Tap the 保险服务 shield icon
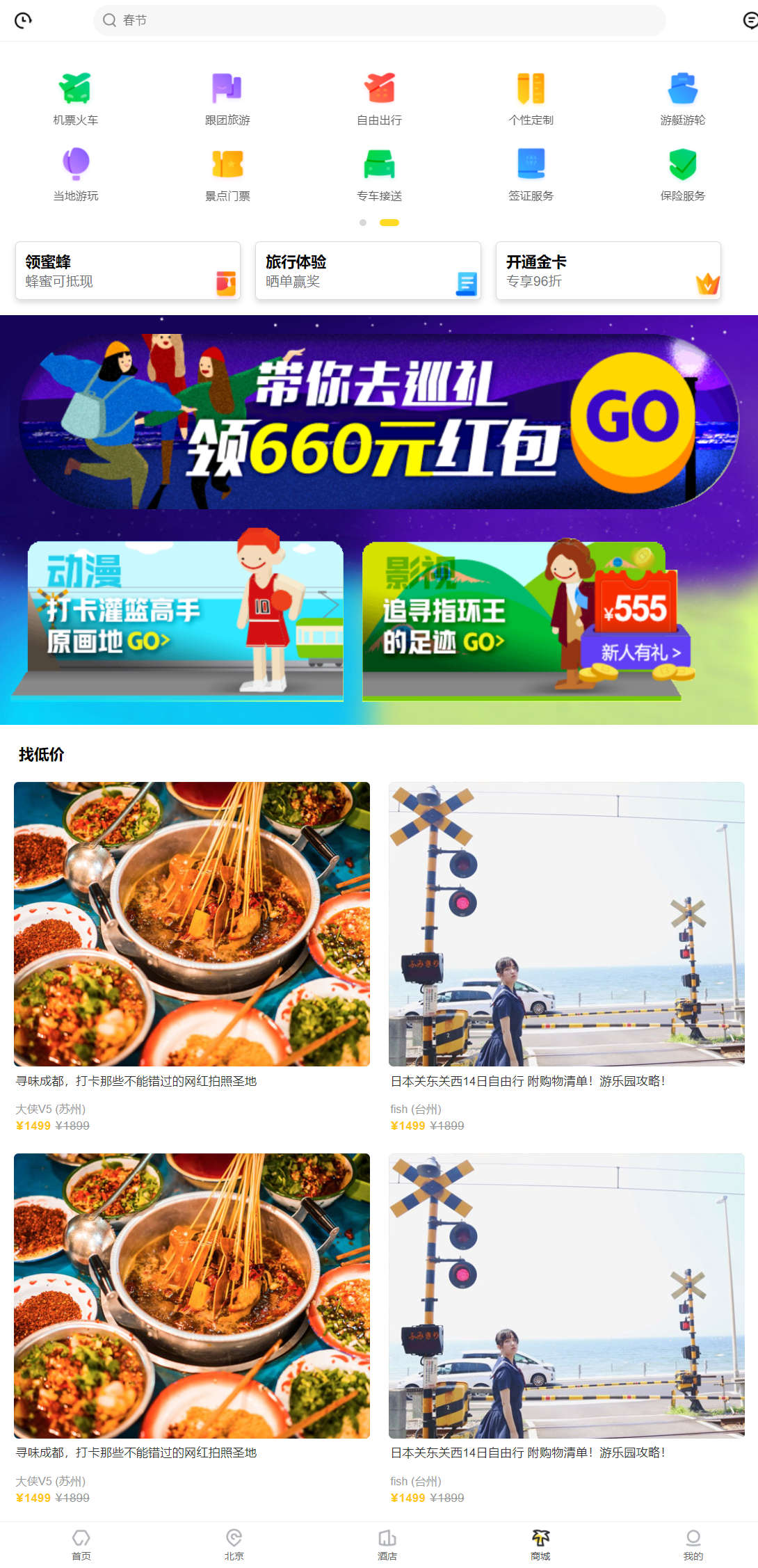Image resolution: width=758 pixels, height=1568 pixels. pos(682,165)
